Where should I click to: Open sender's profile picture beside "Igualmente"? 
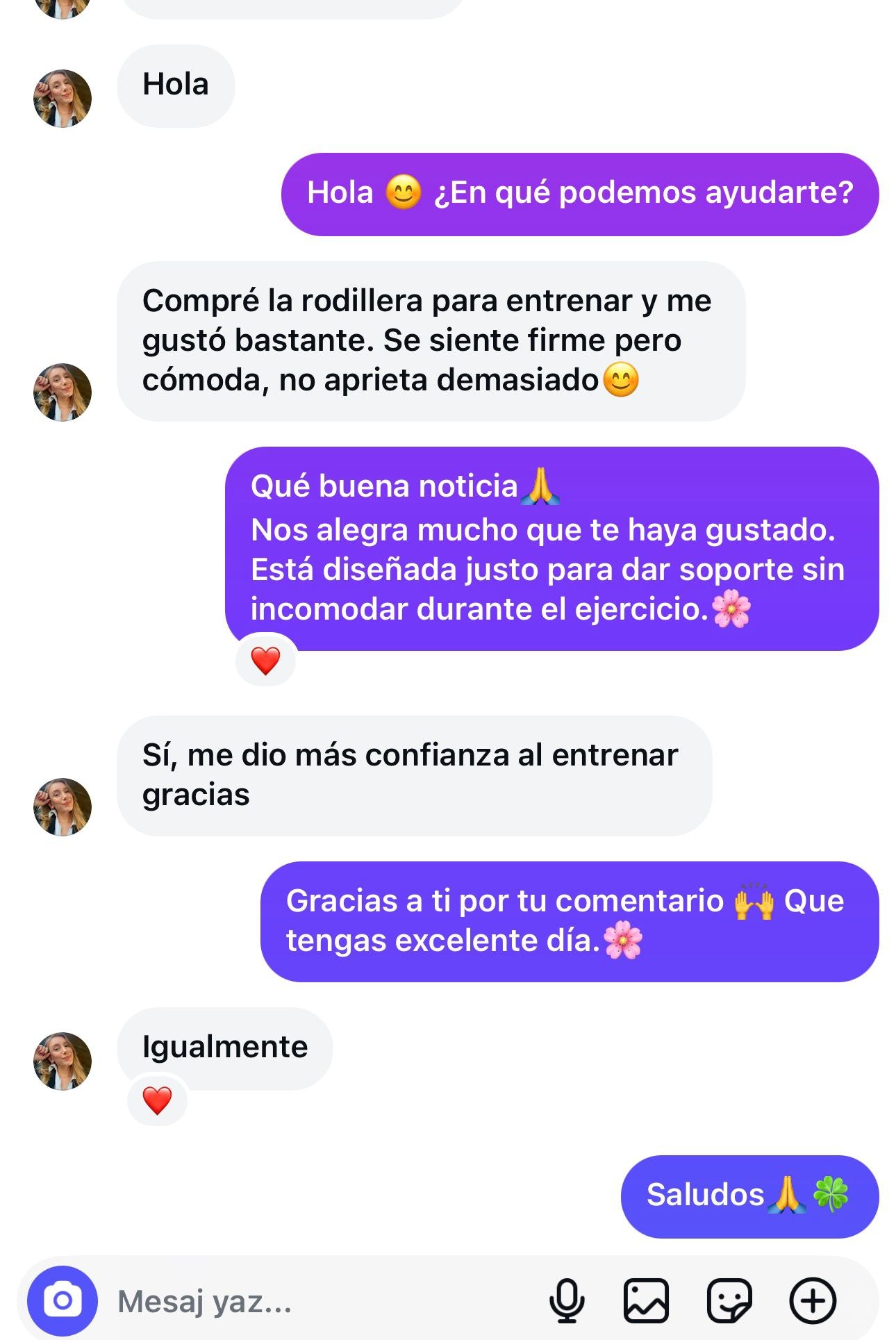click(x=63, y=1061)
